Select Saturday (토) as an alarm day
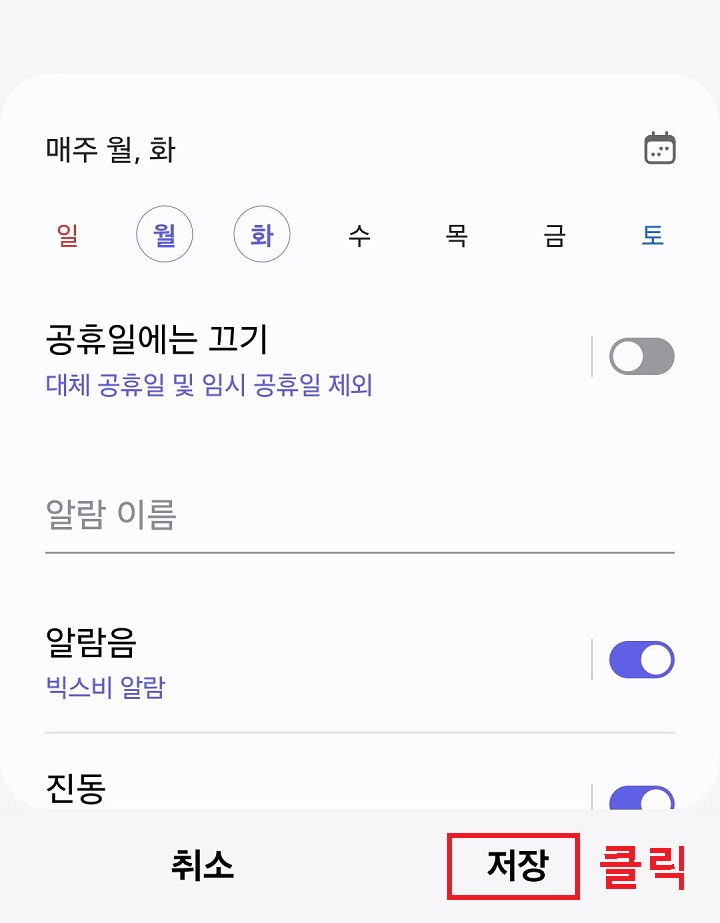Screen dimensions: 720x923 coord(651,234)
